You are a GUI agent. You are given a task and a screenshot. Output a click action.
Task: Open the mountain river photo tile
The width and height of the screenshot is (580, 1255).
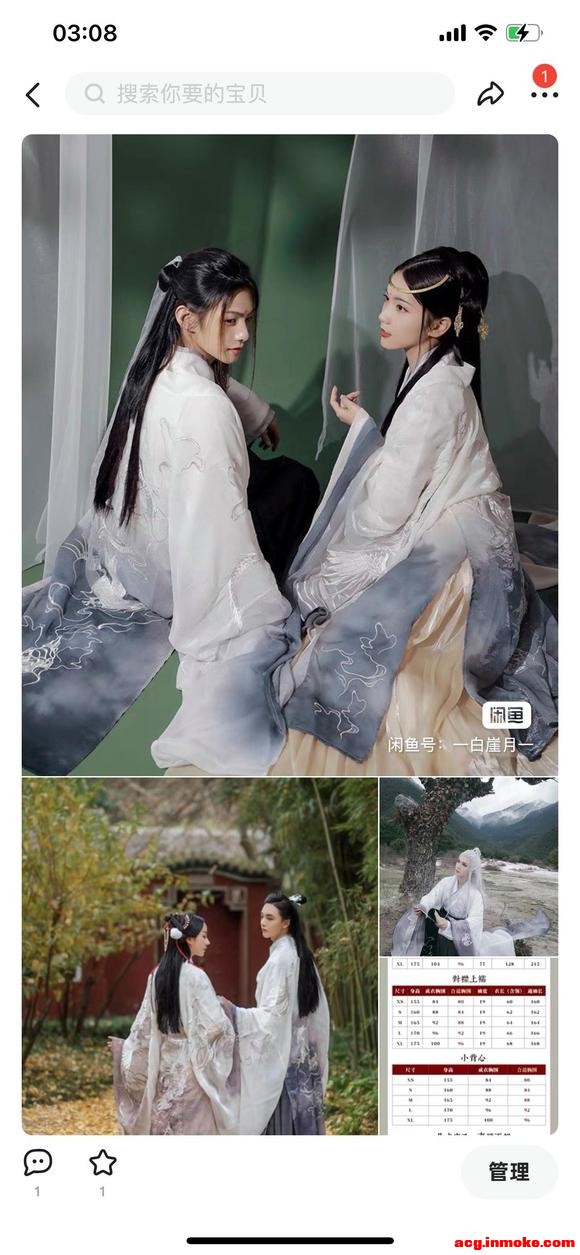[469, 867]
